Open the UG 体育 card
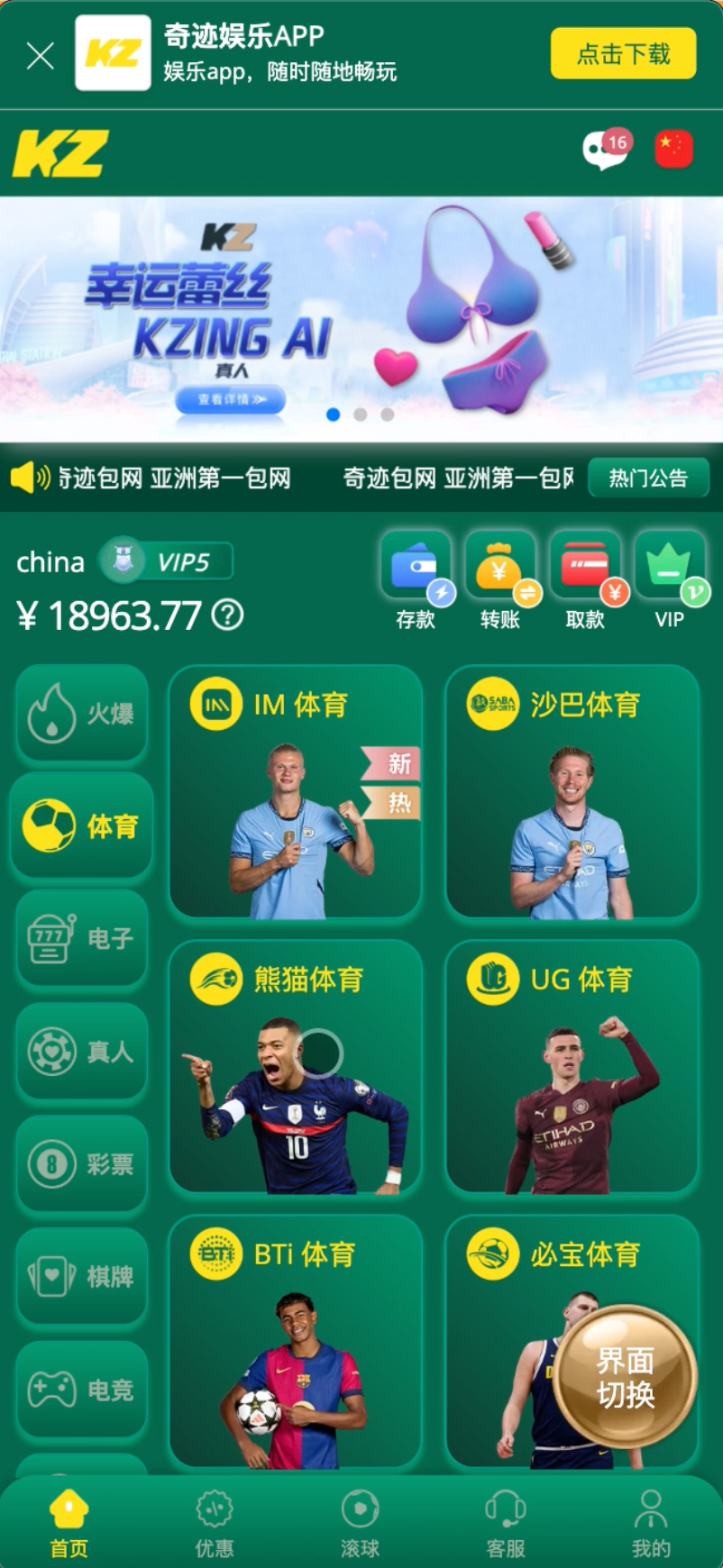Screen dimensions: 723x1568 572,1066
